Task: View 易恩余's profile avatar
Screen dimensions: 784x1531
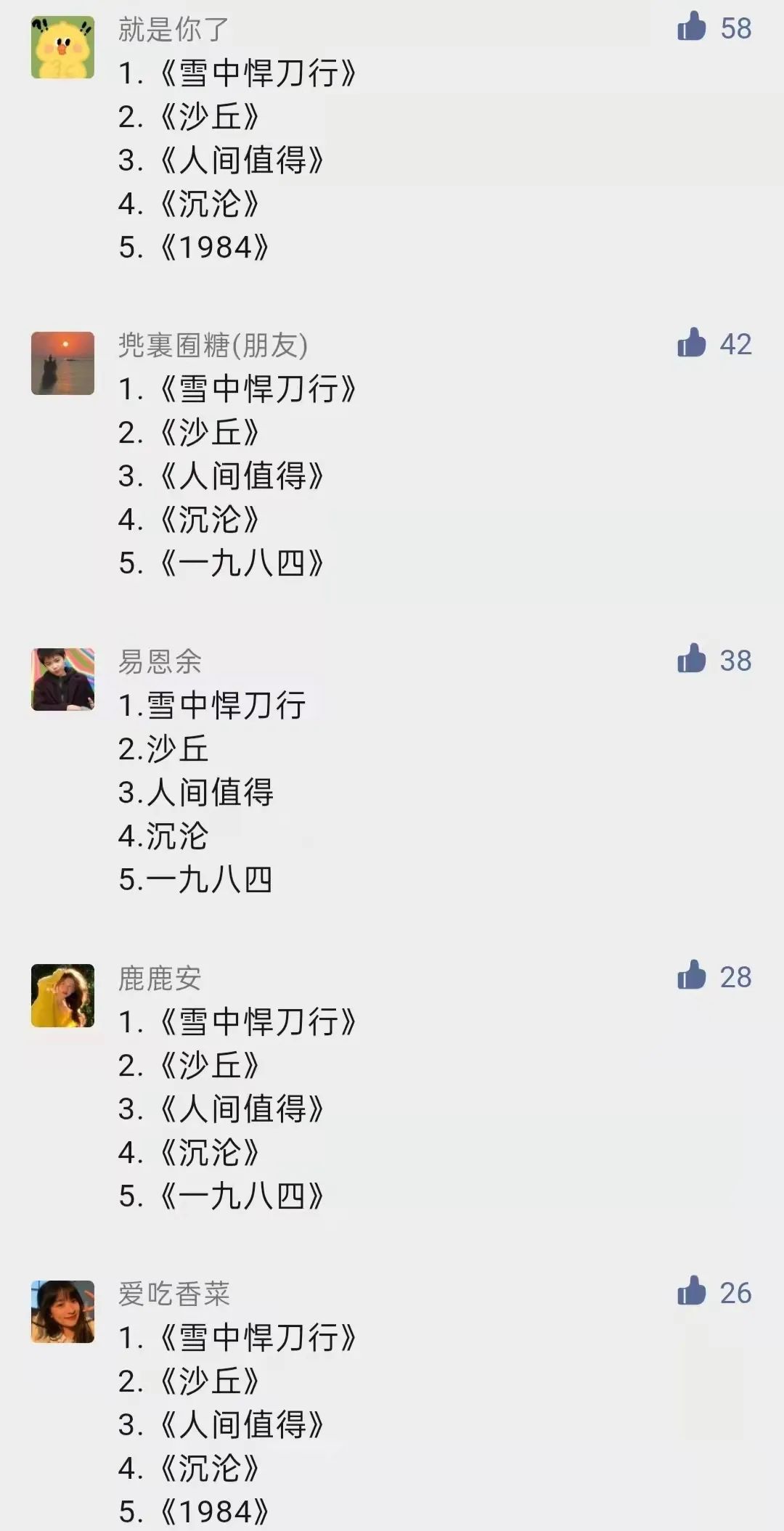Action: 62,679
